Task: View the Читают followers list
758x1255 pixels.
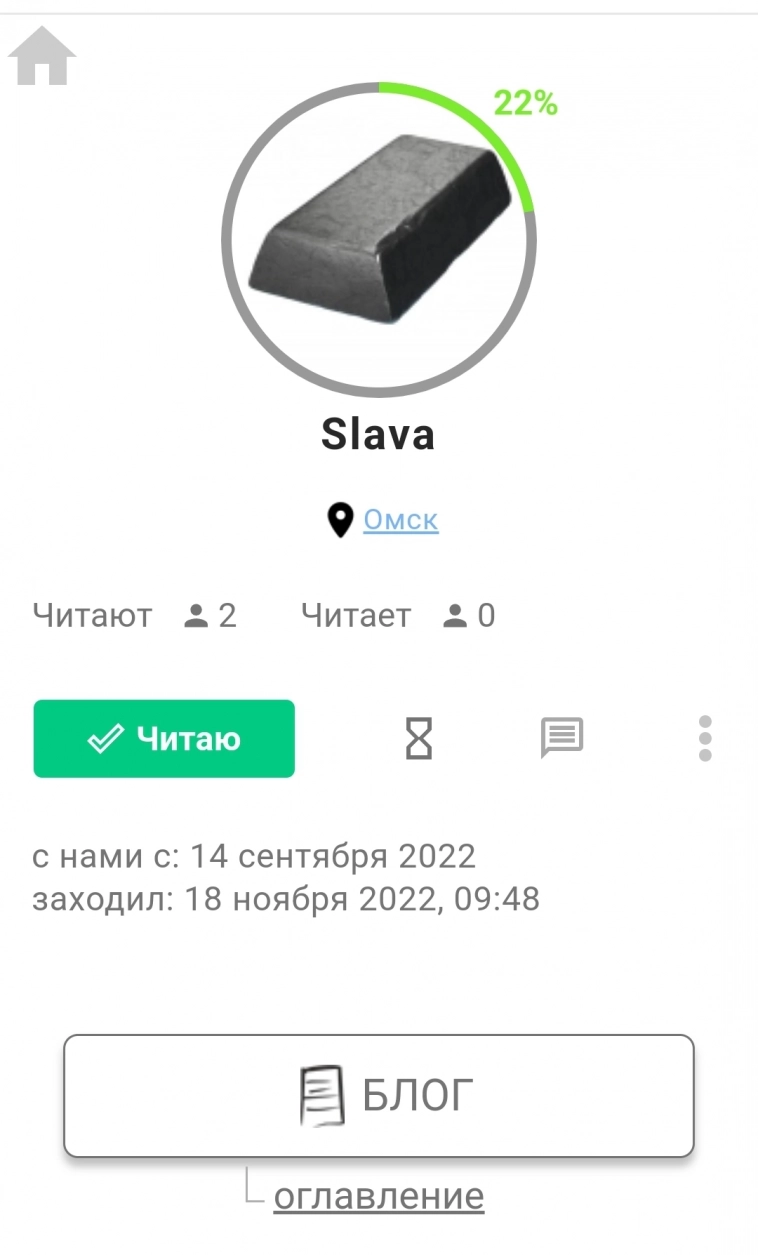Action: [134, 616]
